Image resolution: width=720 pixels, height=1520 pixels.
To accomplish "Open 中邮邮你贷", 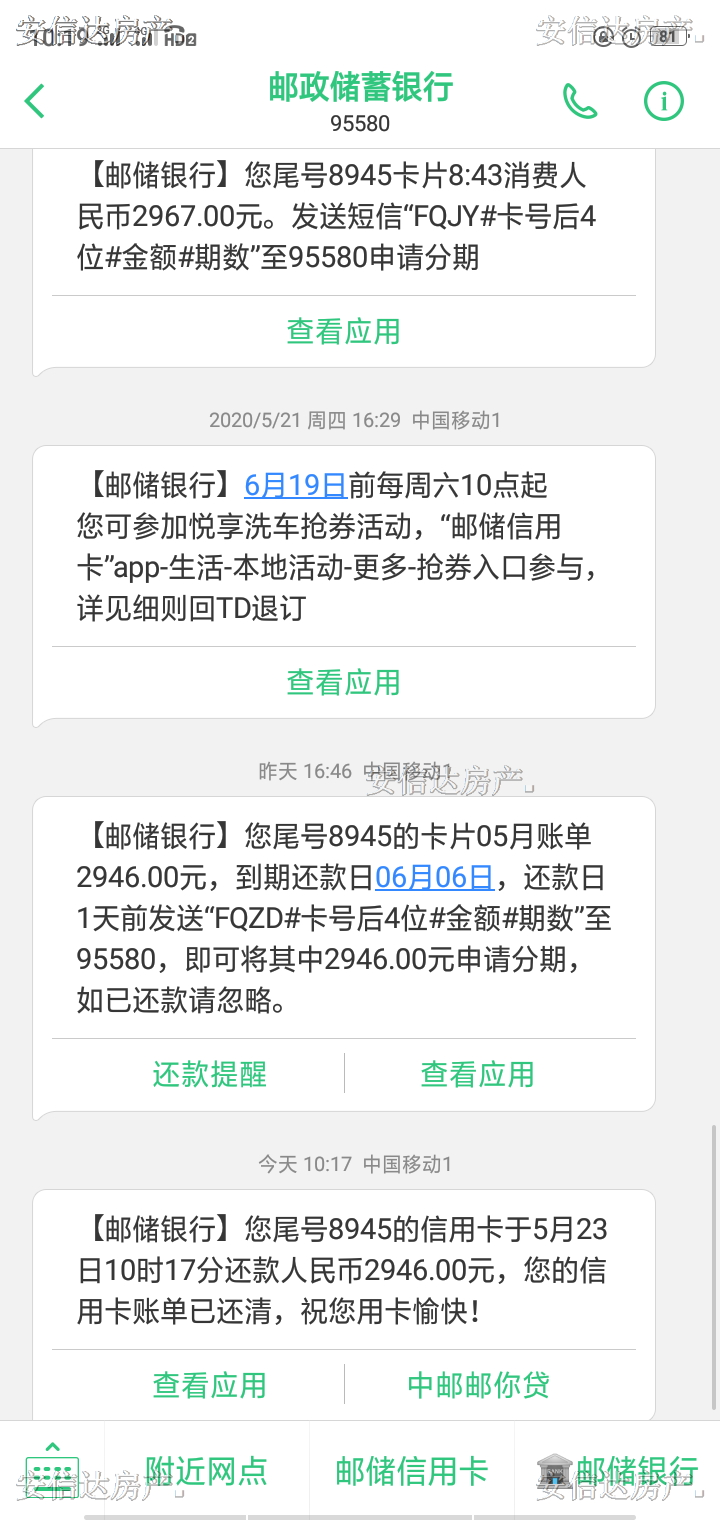I will (478, 1385).
